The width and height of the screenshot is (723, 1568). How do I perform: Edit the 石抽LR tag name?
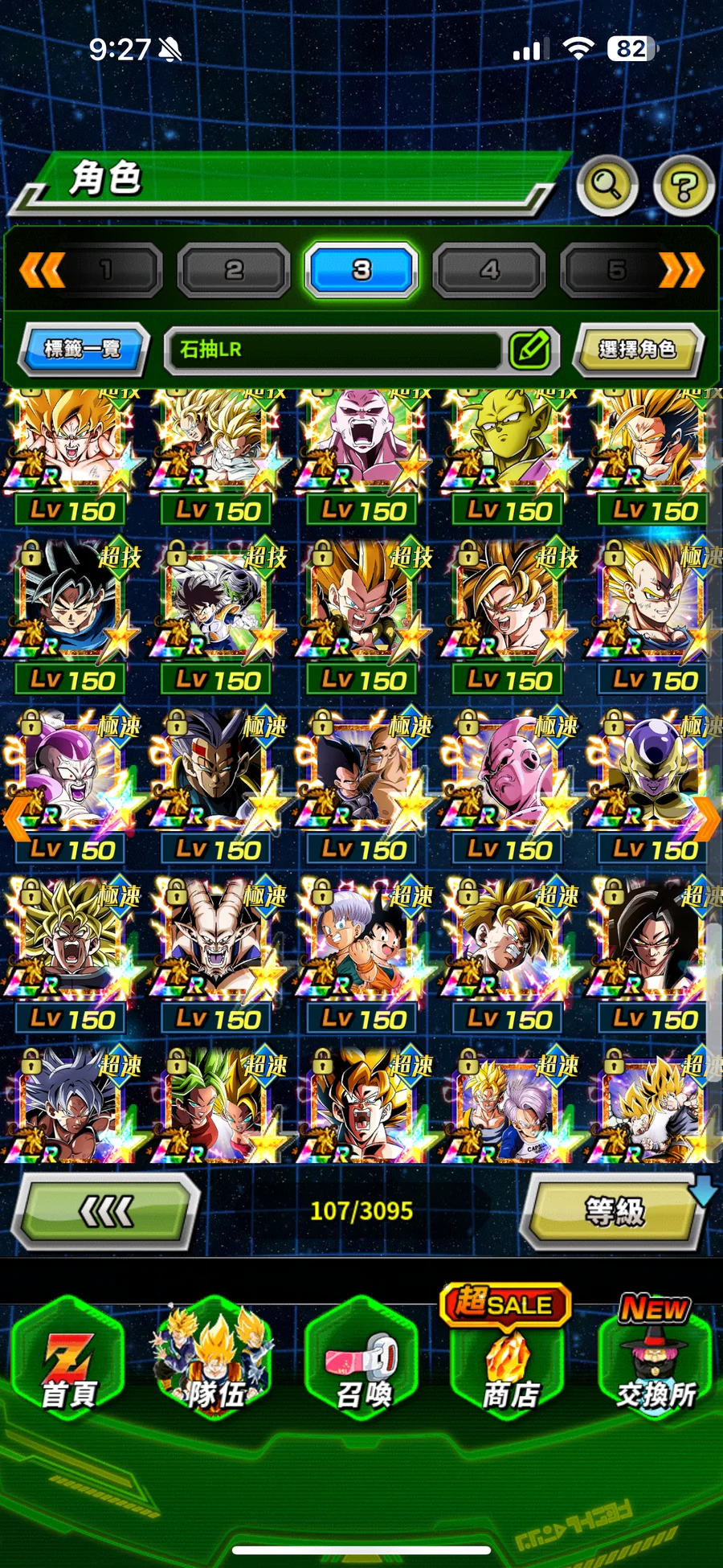530,350
